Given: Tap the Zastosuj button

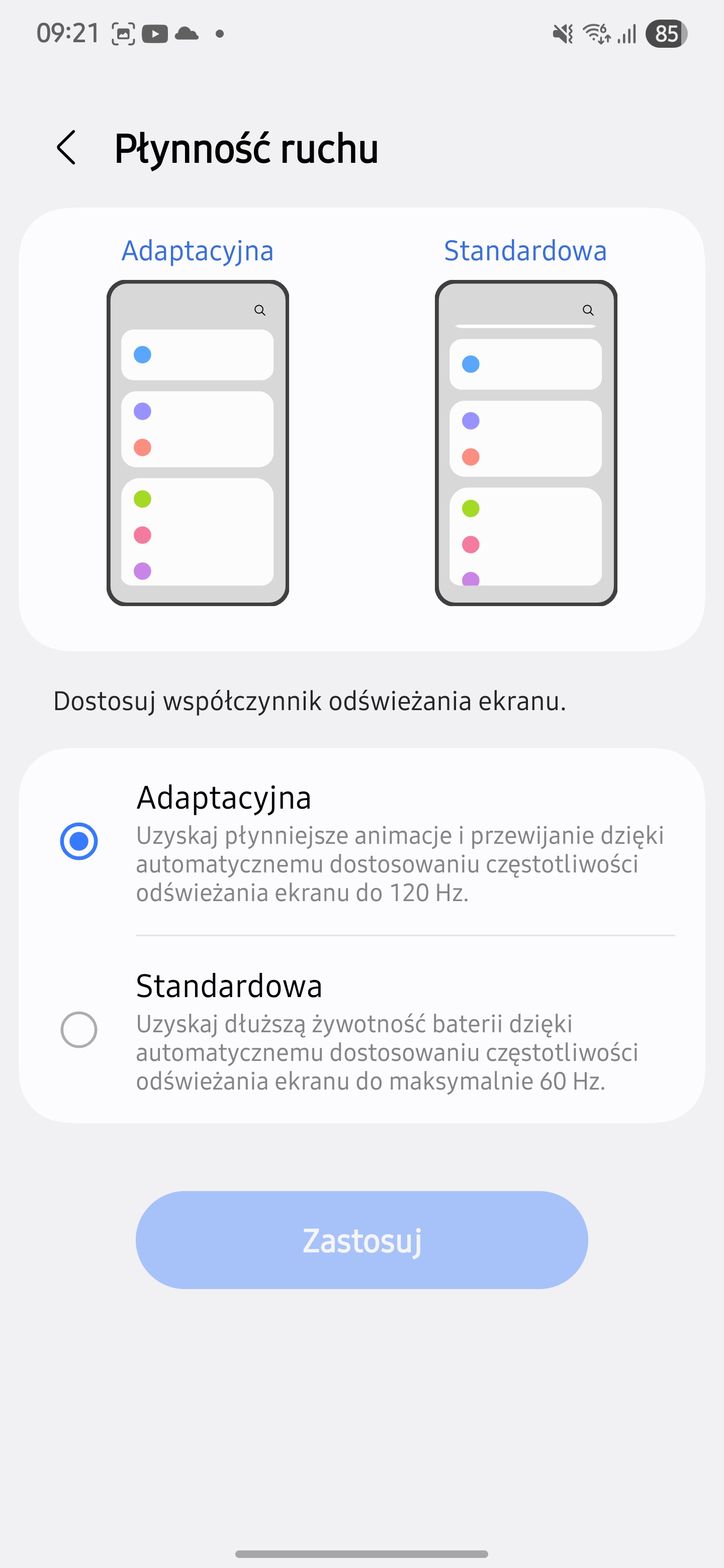Looking at the screenshot, I should click(361, 1239).
